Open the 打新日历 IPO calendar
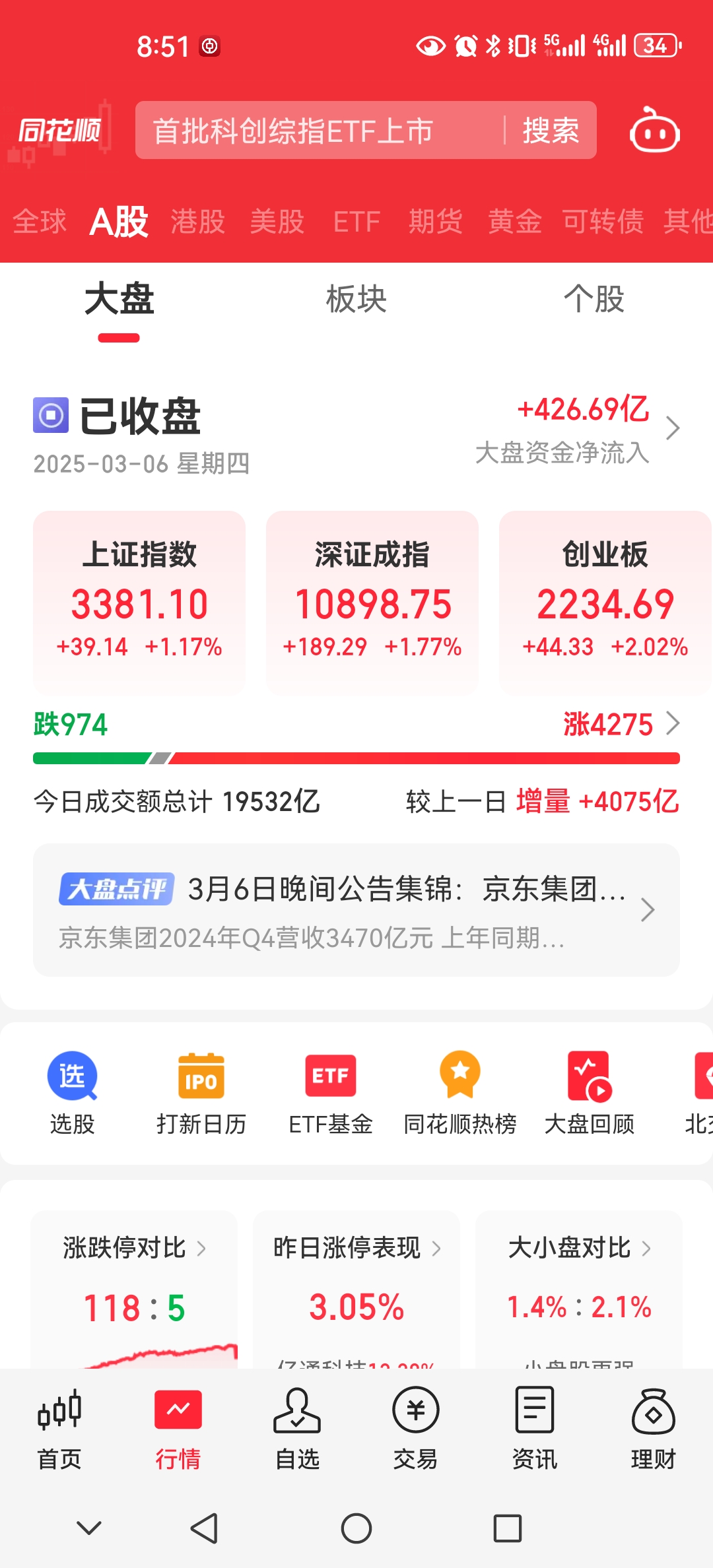Image resolution: width=713 pixels, height=1568 pixels. point(201,1089)
